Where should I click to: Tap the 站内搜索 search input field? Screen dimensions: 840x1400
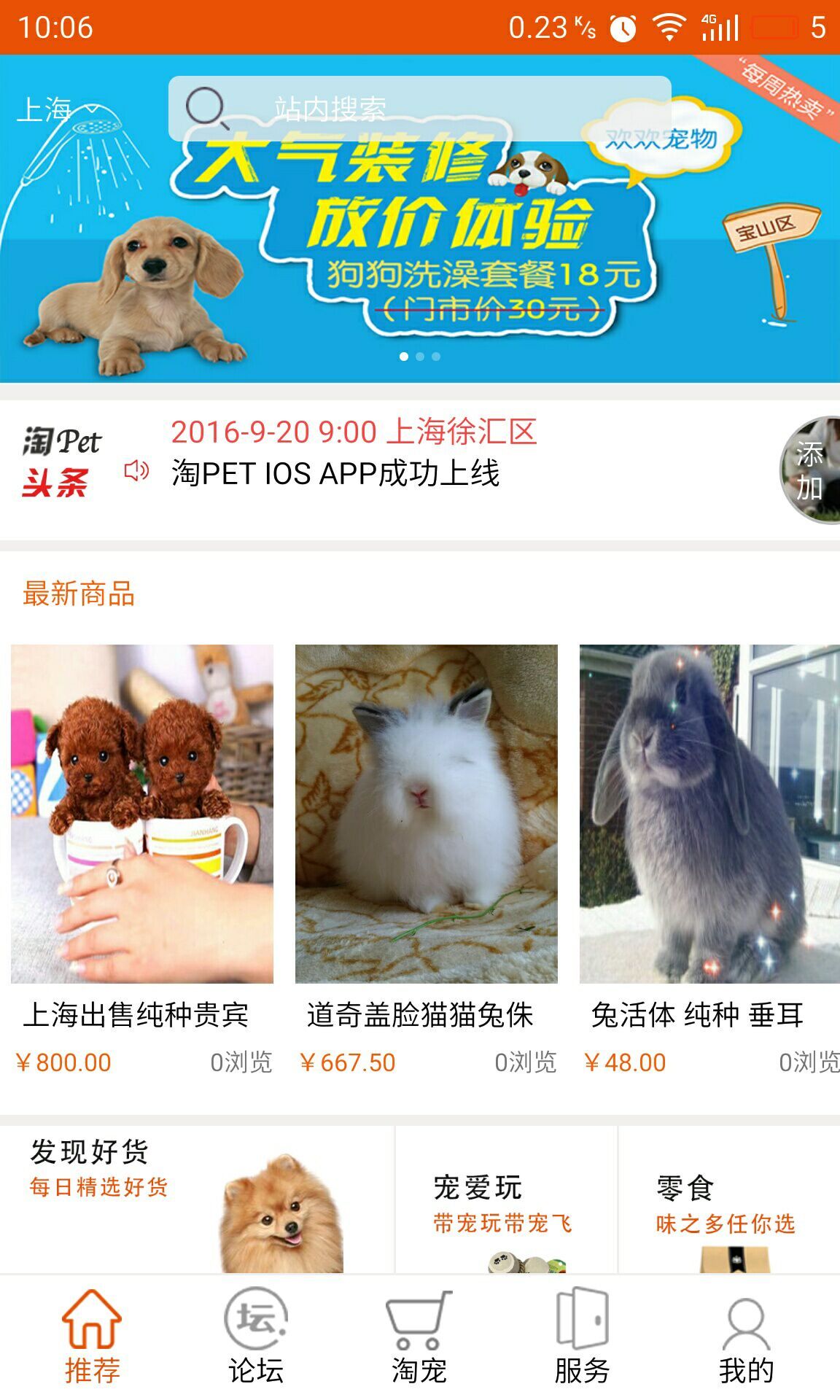[x=408, y=108]
